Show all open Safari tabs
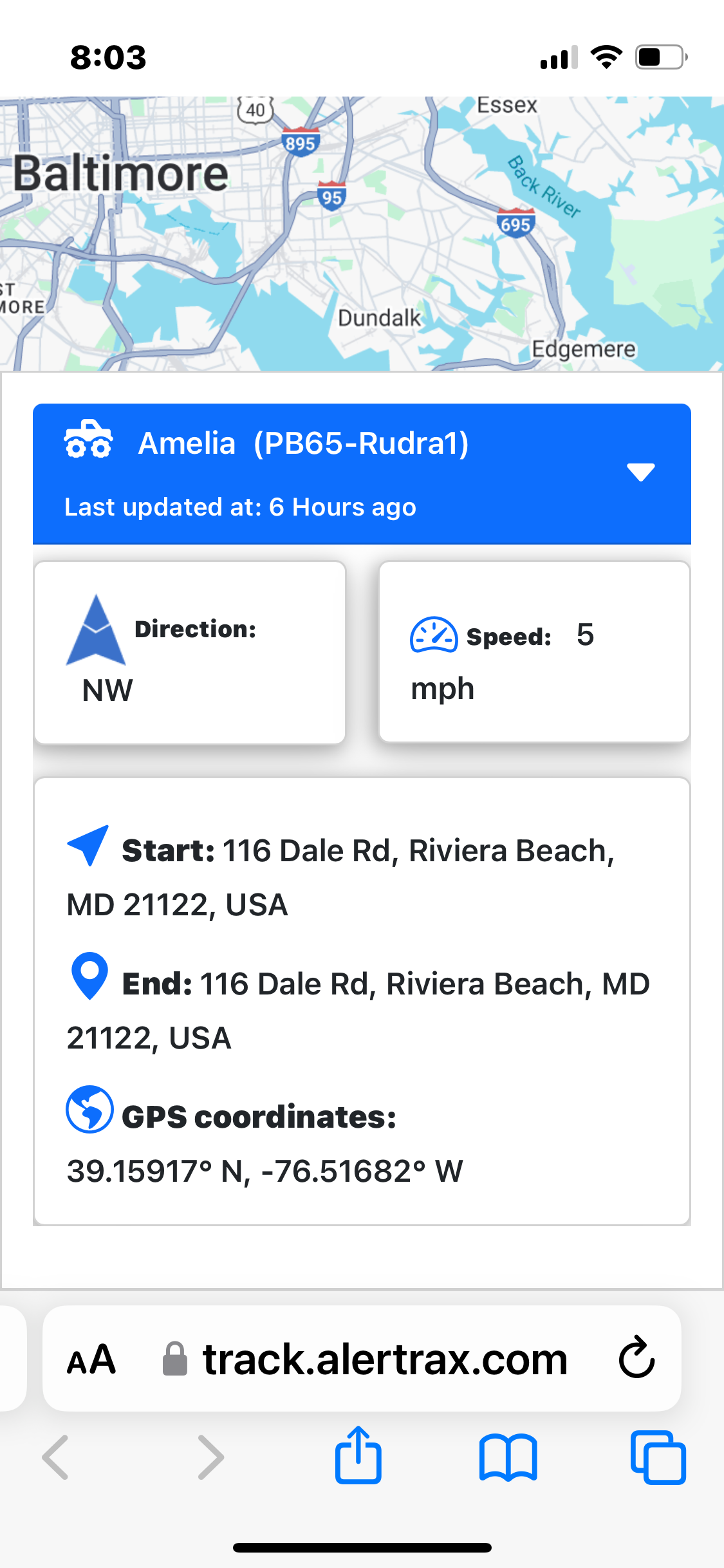The height and width of the screenshot is (1568, 724). [x=658, y=1457]
